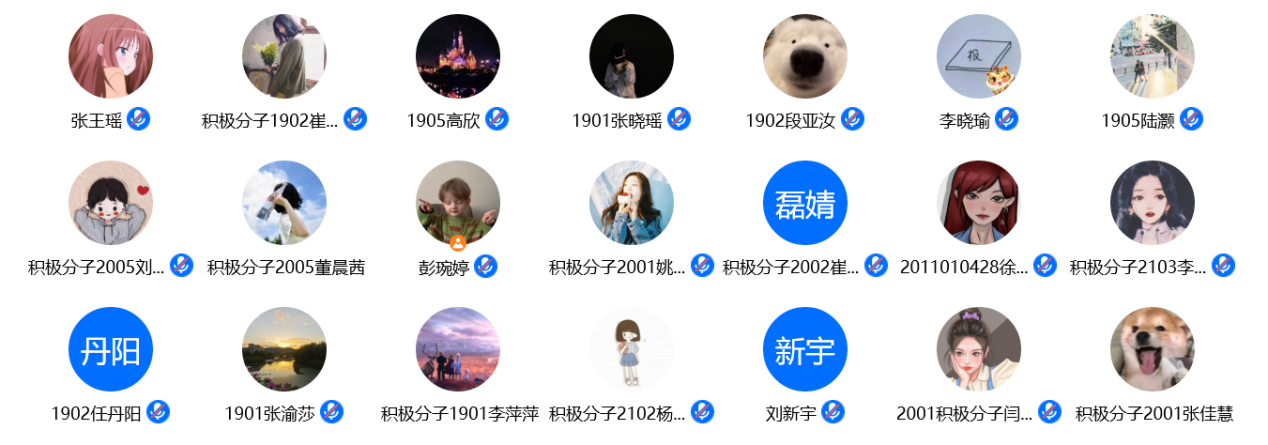
Task: Open 彭琬婷's participant avatar
Action: coord(458,203)
